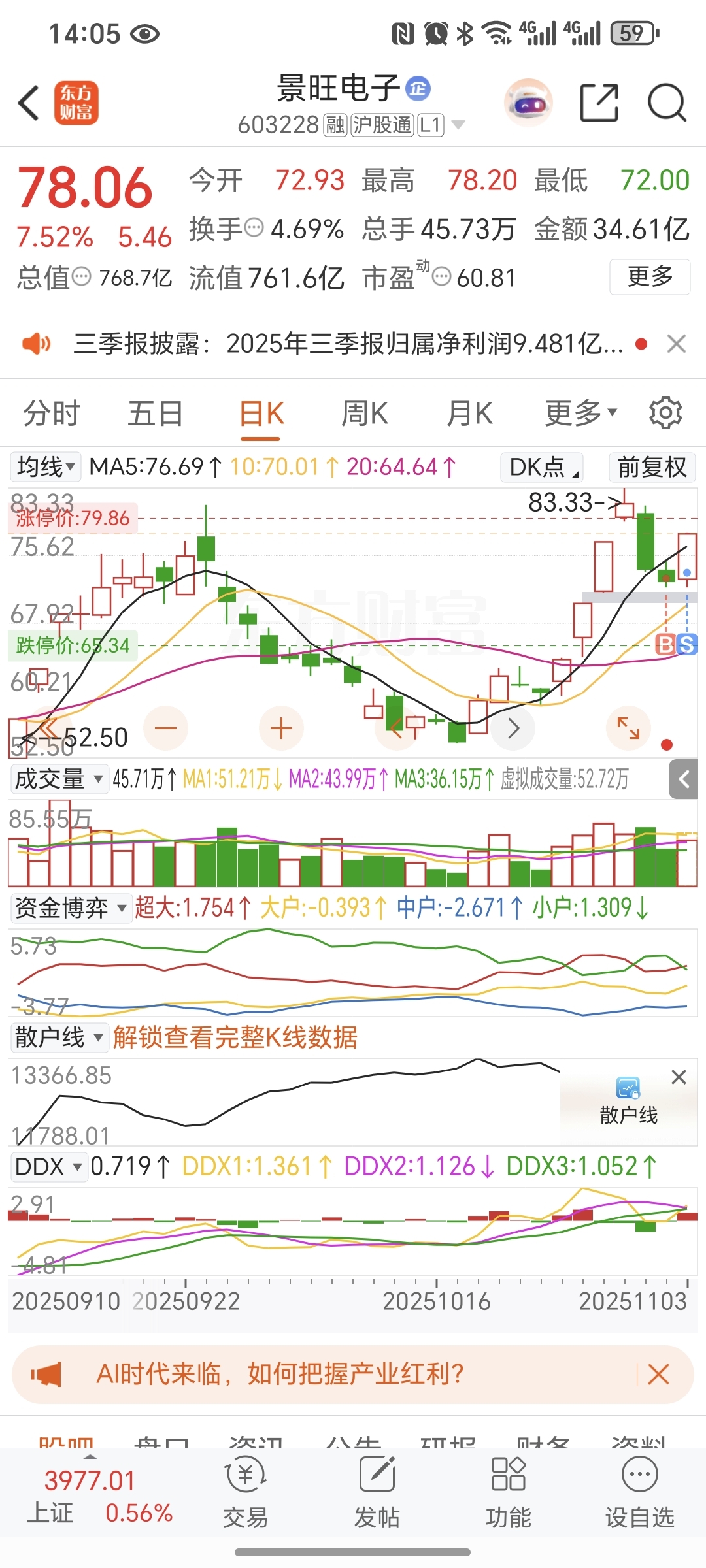Image resolution: width=706 pixels, height=1568 pixels.
Task: Expand the 更多 chart period dropdown
Action: point(581,414)
